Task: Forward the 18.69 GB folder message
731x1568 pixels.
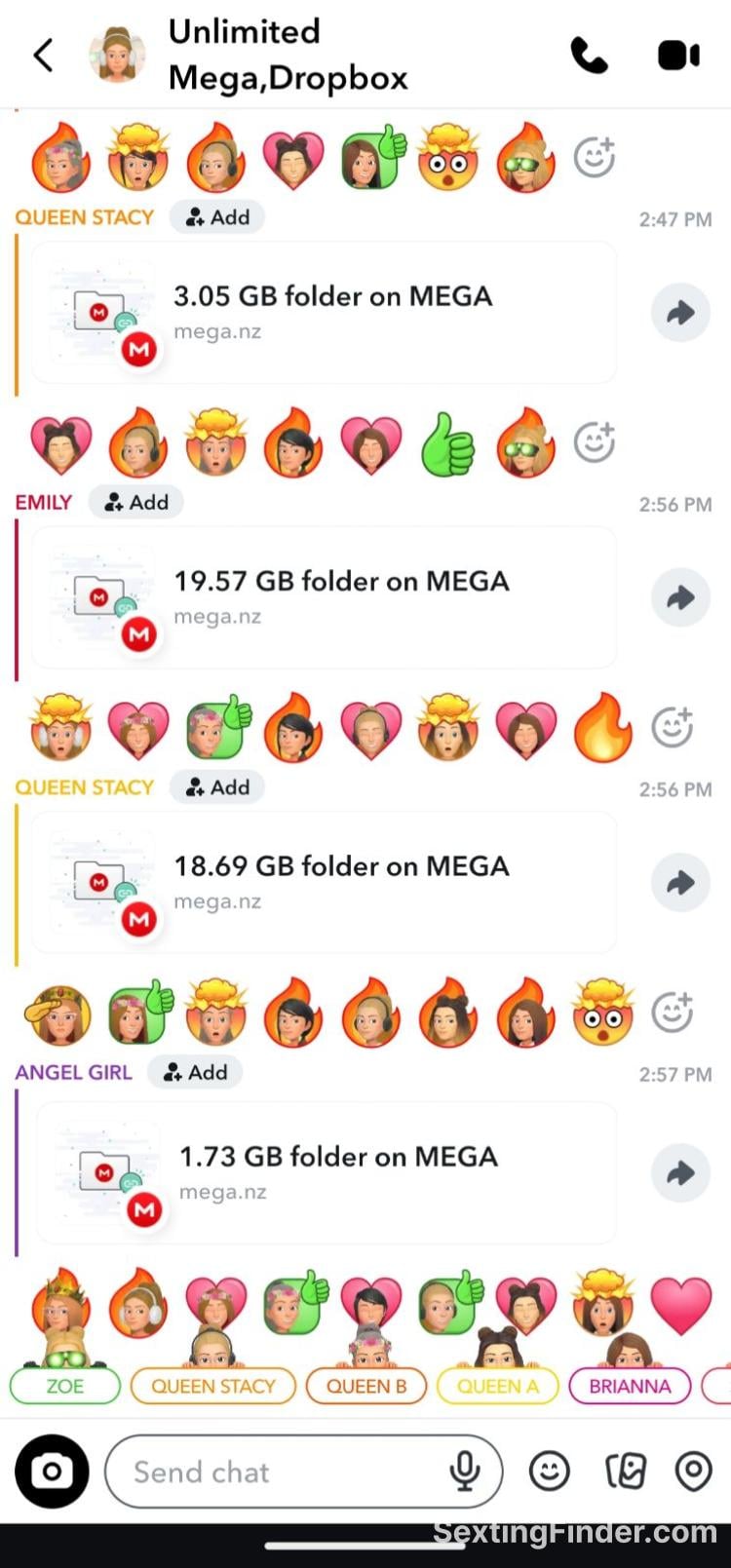Action: [x=680, y=883]
